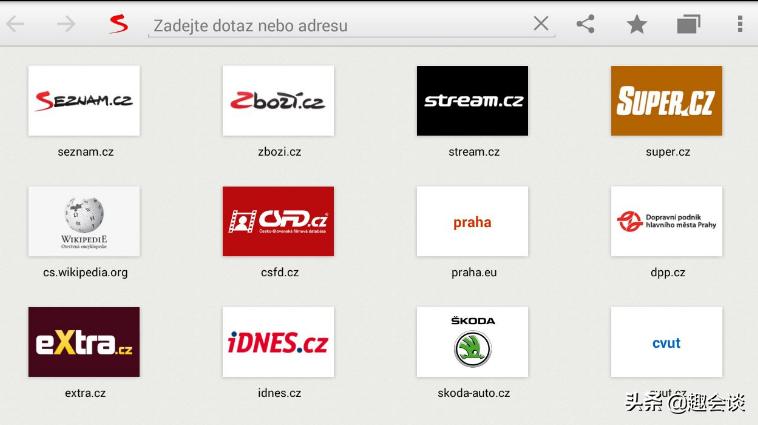Open the bookmarks star
The image size is (758, 425).
637,24
